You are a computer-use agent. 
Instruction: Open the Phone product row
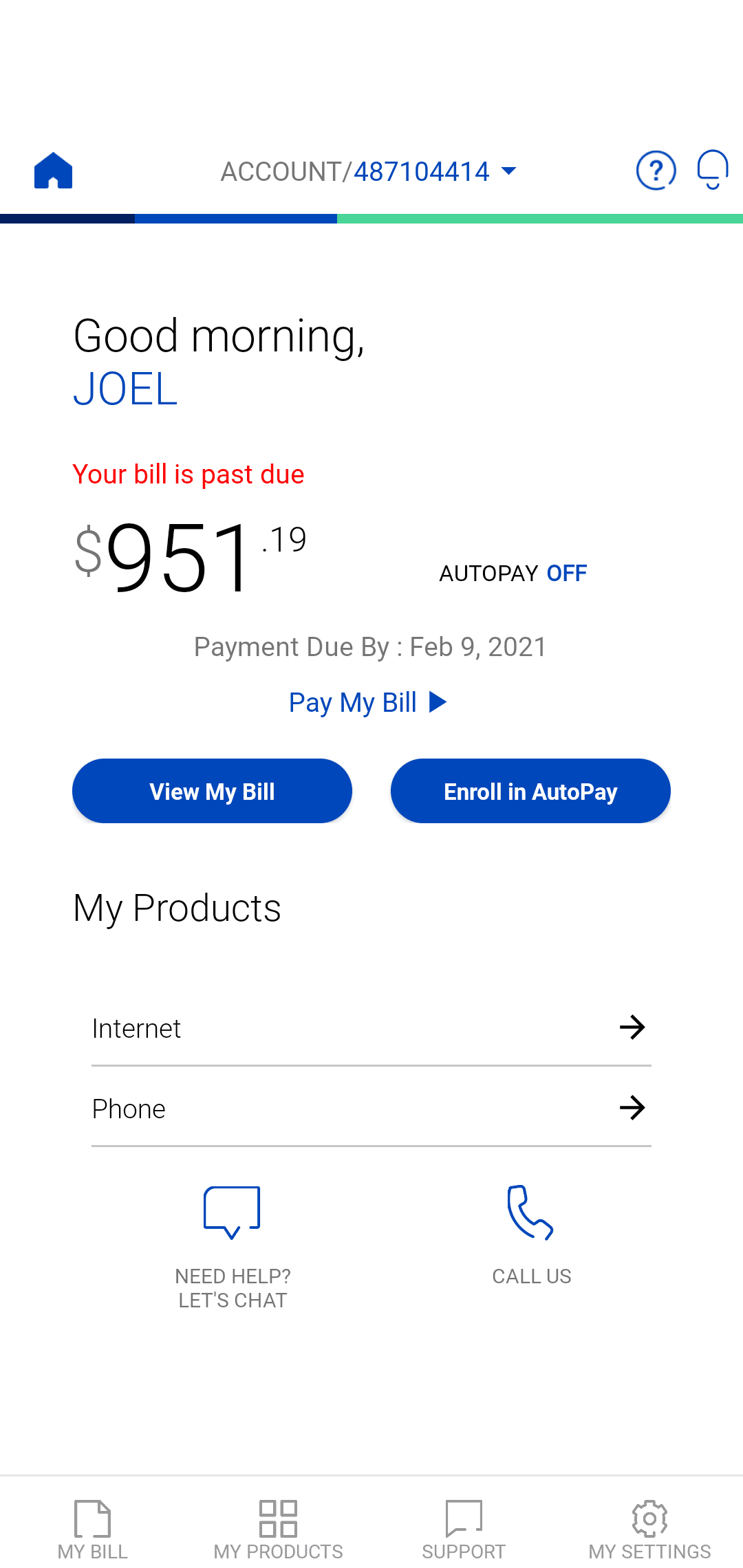point(371,1109)
